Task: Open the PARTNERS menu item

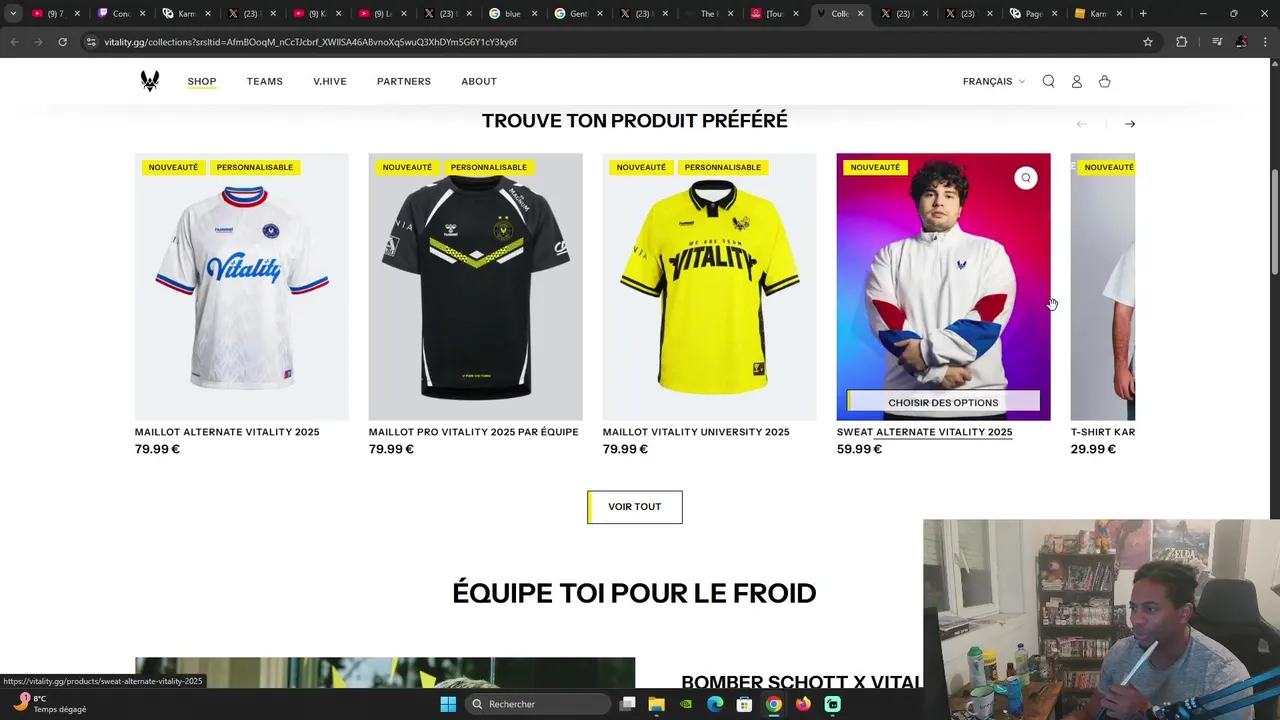Action: click(x=403, y=81)
